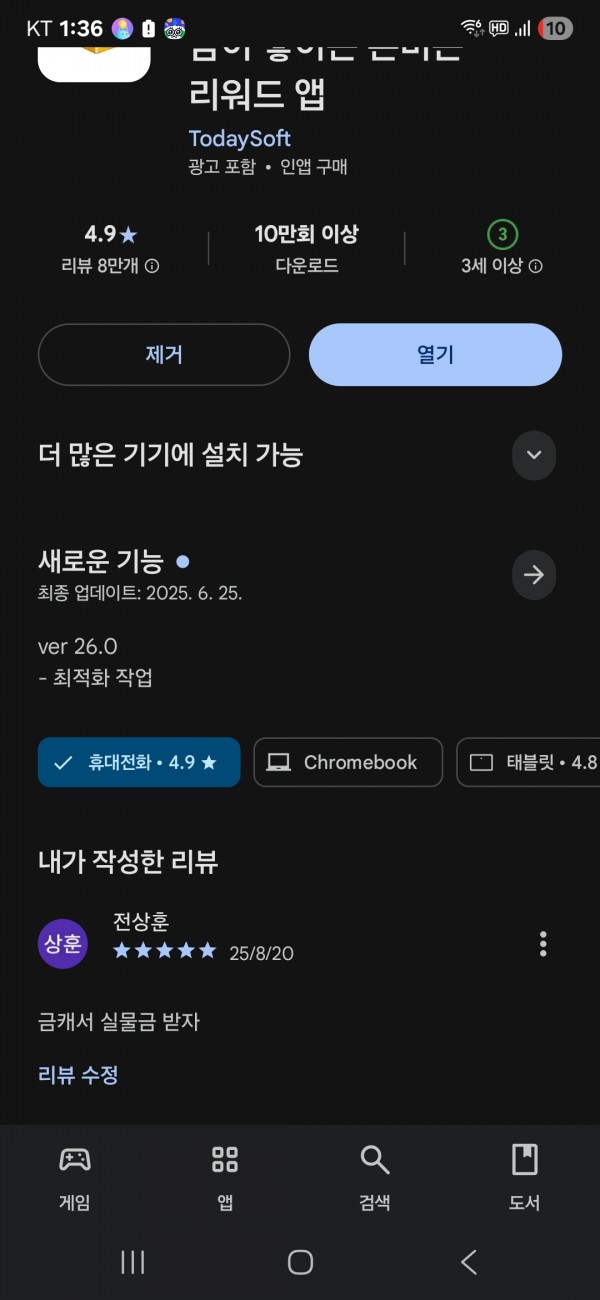This screenshot has height=1300, width=600.
Task: Expand 더 많은 기기에 설치 가능 chevron
Action: (x=534, y=455)
